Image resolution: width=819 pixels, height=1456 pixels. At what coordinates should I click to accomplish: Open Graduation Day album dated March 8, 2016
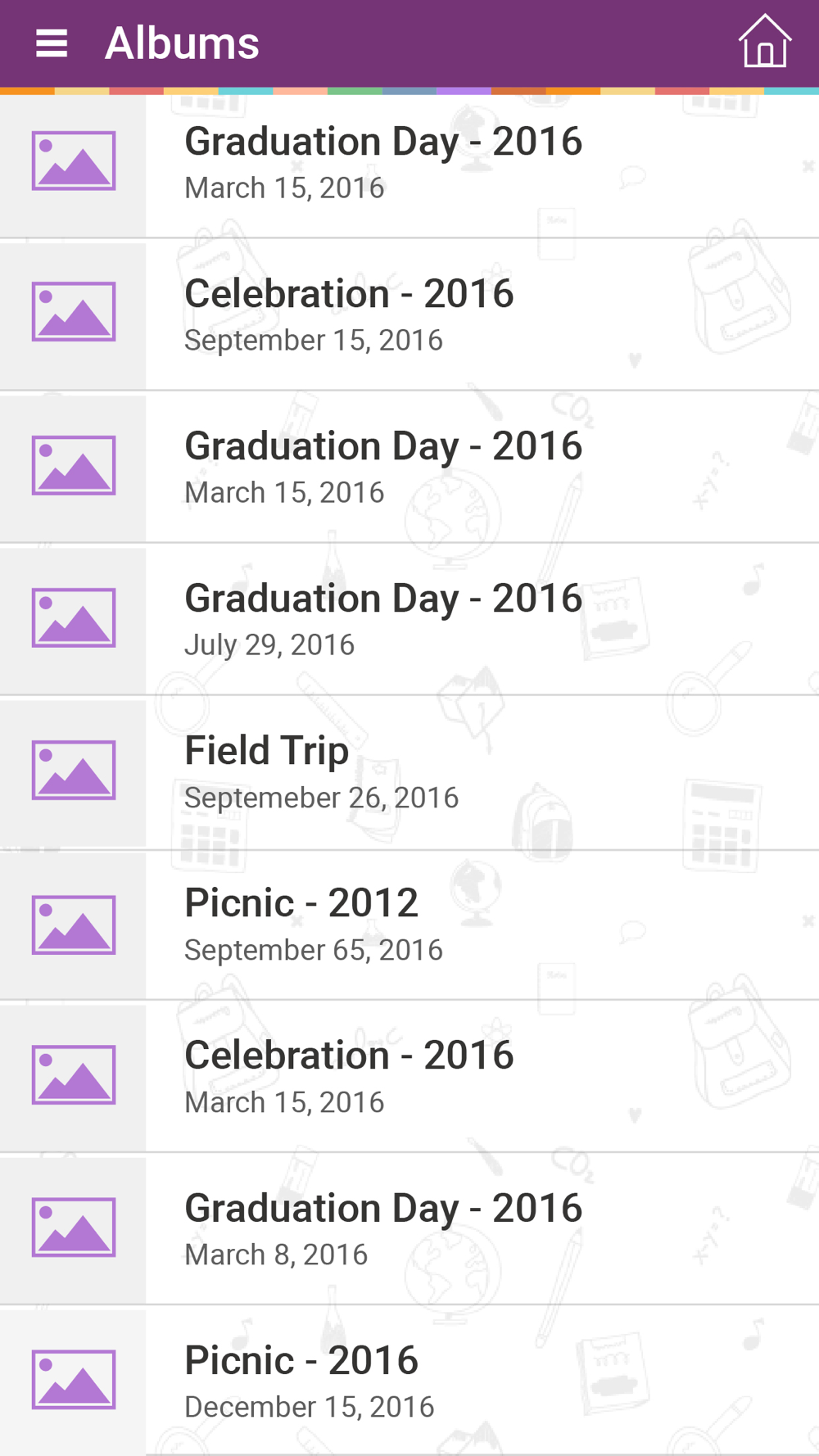[x=409, y=1229]
